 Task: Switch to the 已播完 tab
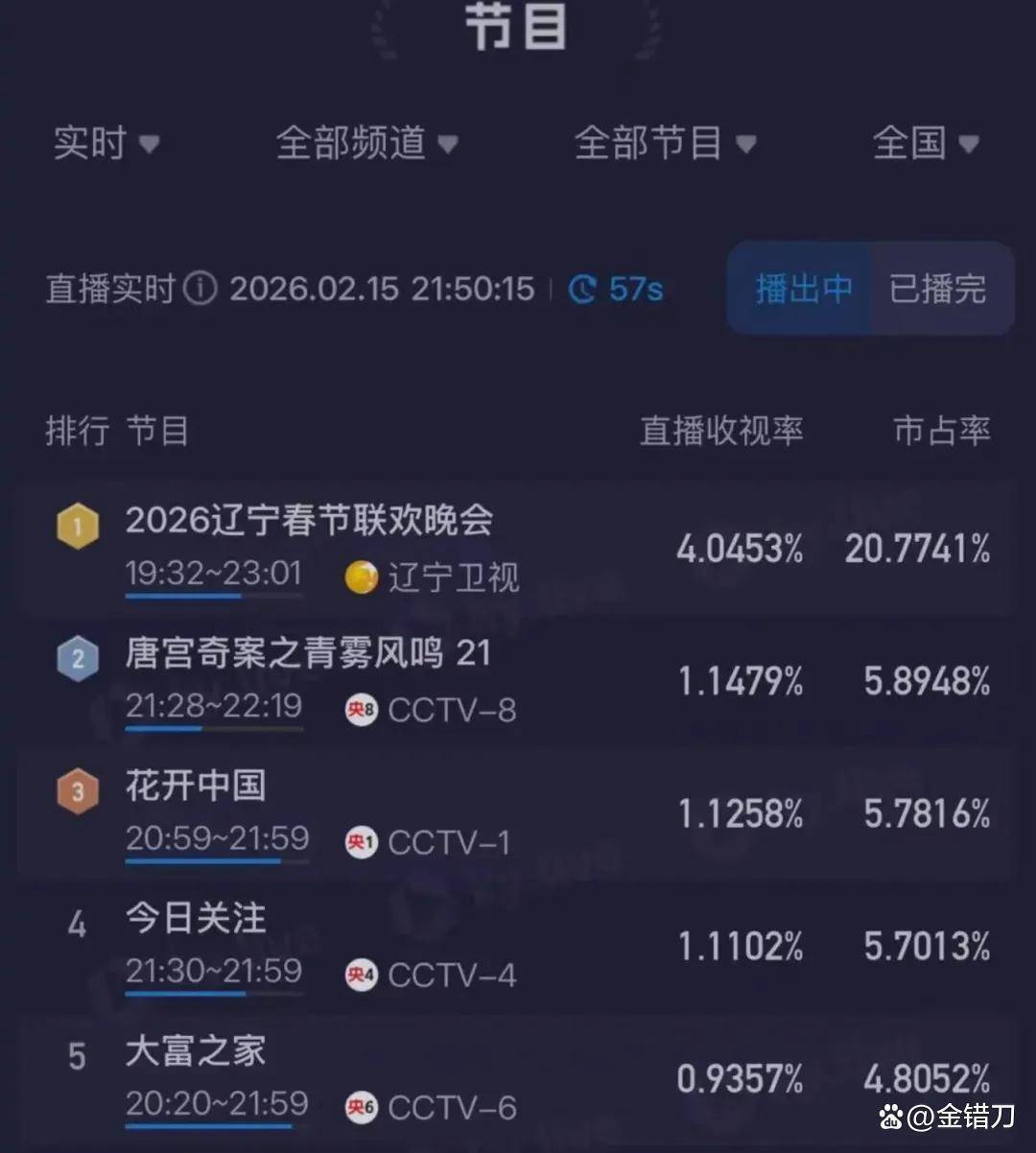coord(937,289)
